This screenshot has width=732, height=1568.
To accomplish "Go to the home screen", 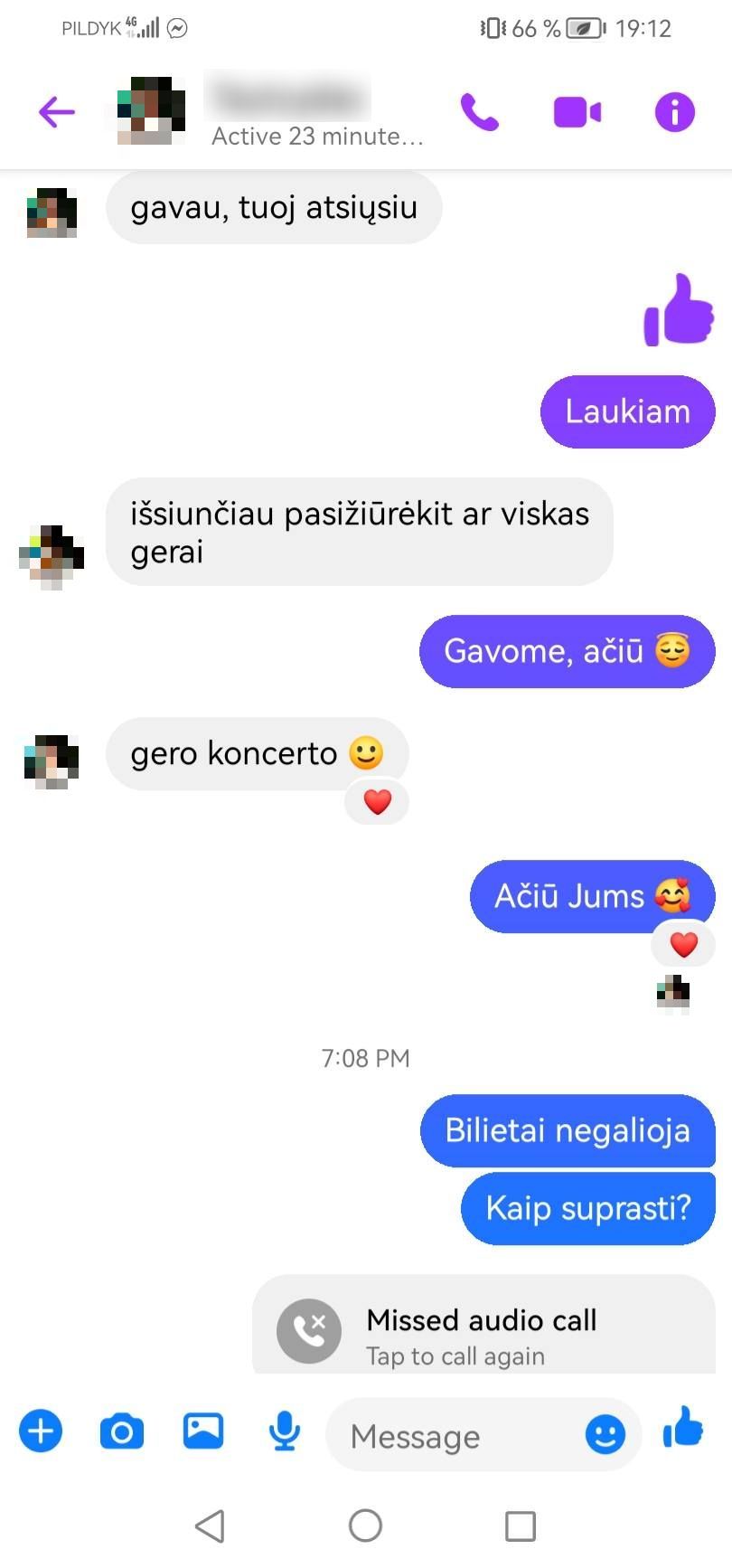I will (x=365, y=1525).
